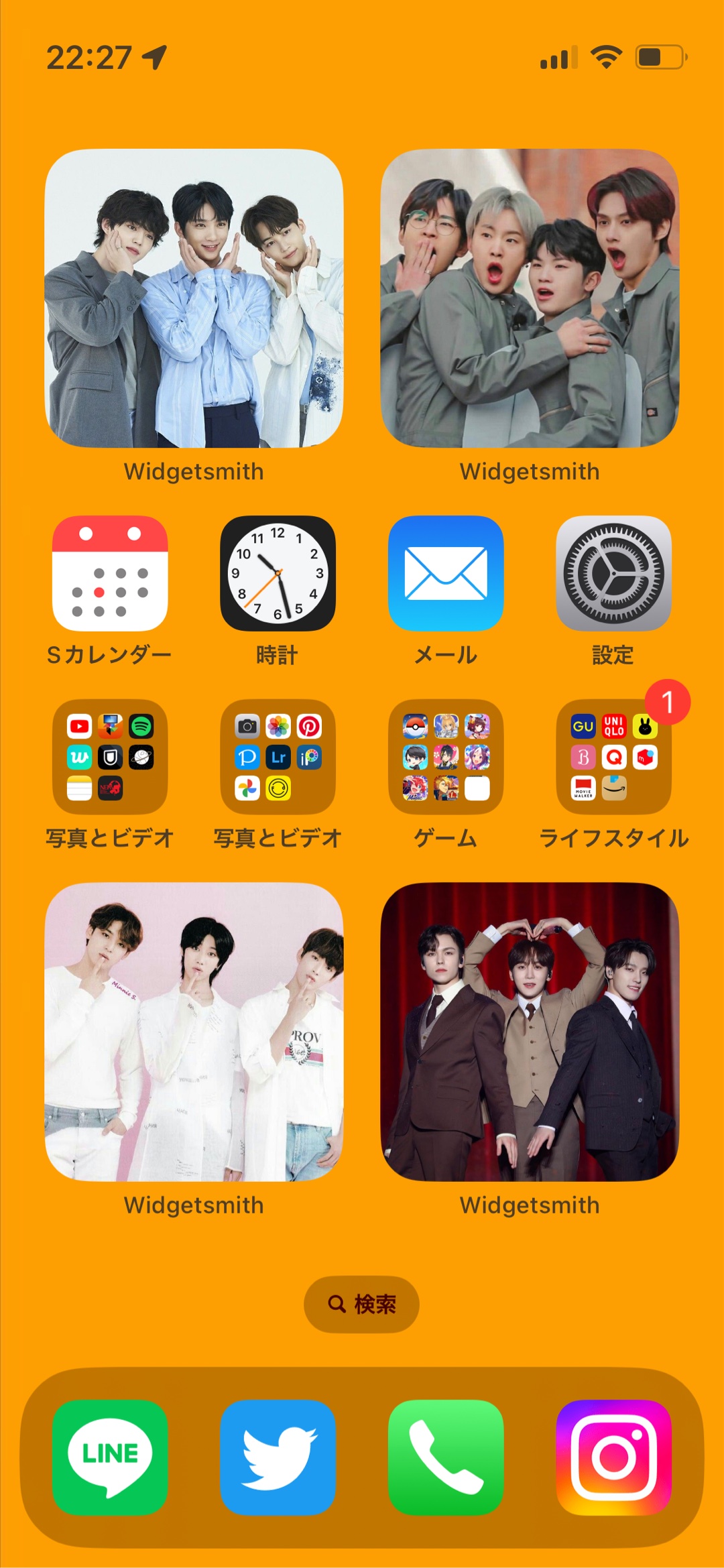The image size is (724, 1568).
Task: Open Widgetsmith widget with blue striped shirt photo
Action: [x=194, y=298]
